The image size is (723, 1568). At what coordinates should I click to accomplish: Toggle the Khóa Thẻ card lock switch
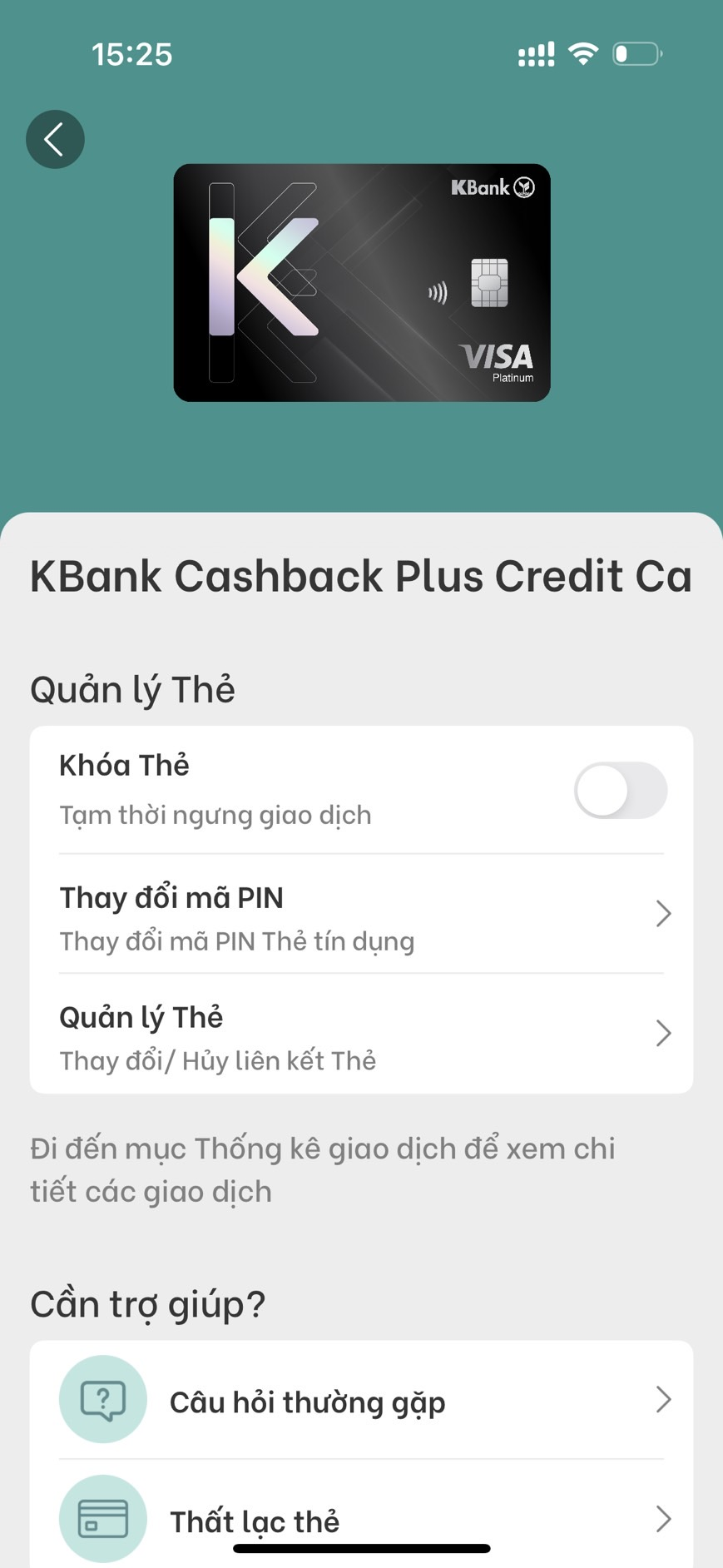tap(620, 790)
